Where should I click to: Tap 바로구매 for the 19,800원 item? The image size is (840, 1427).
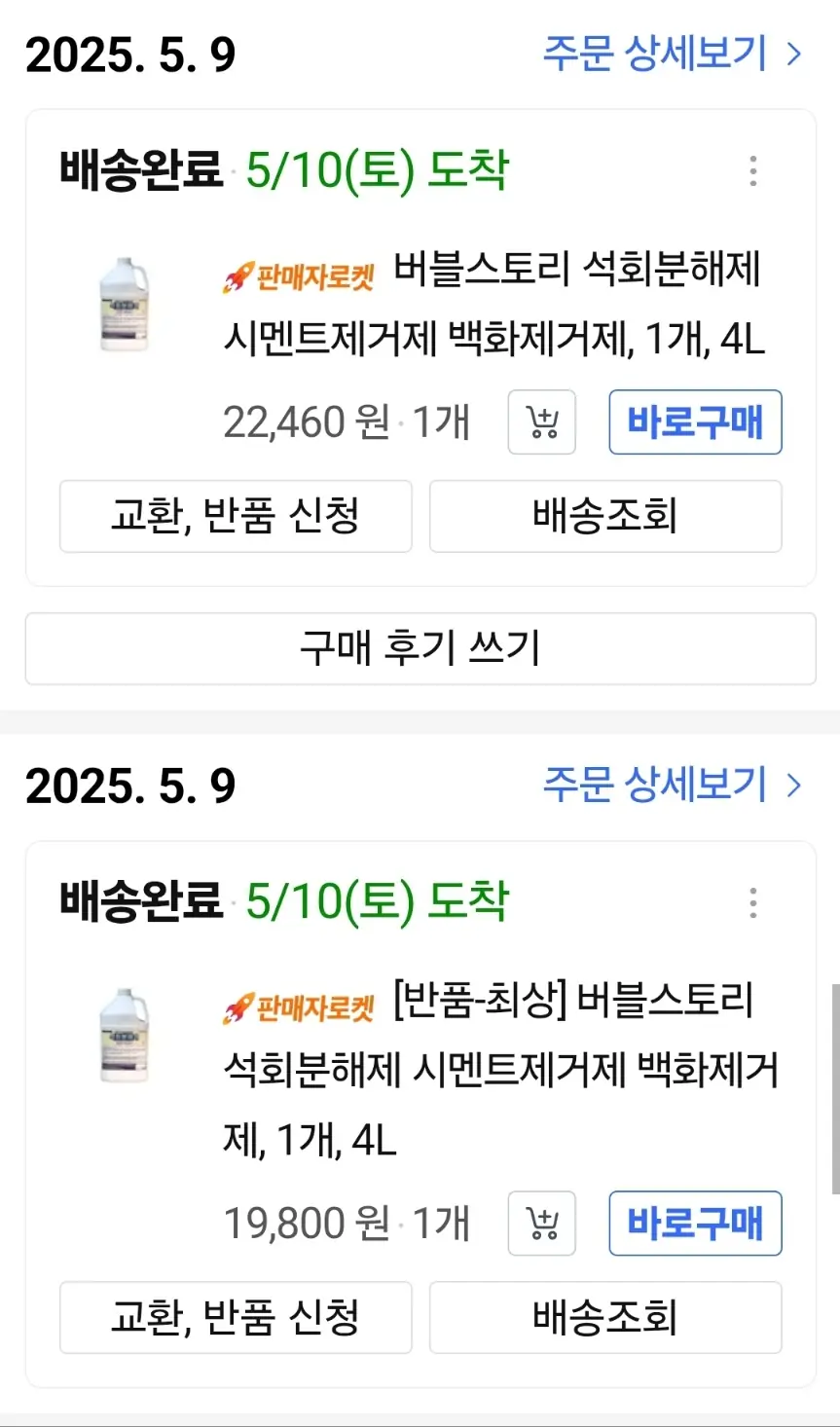point(695,1224)
